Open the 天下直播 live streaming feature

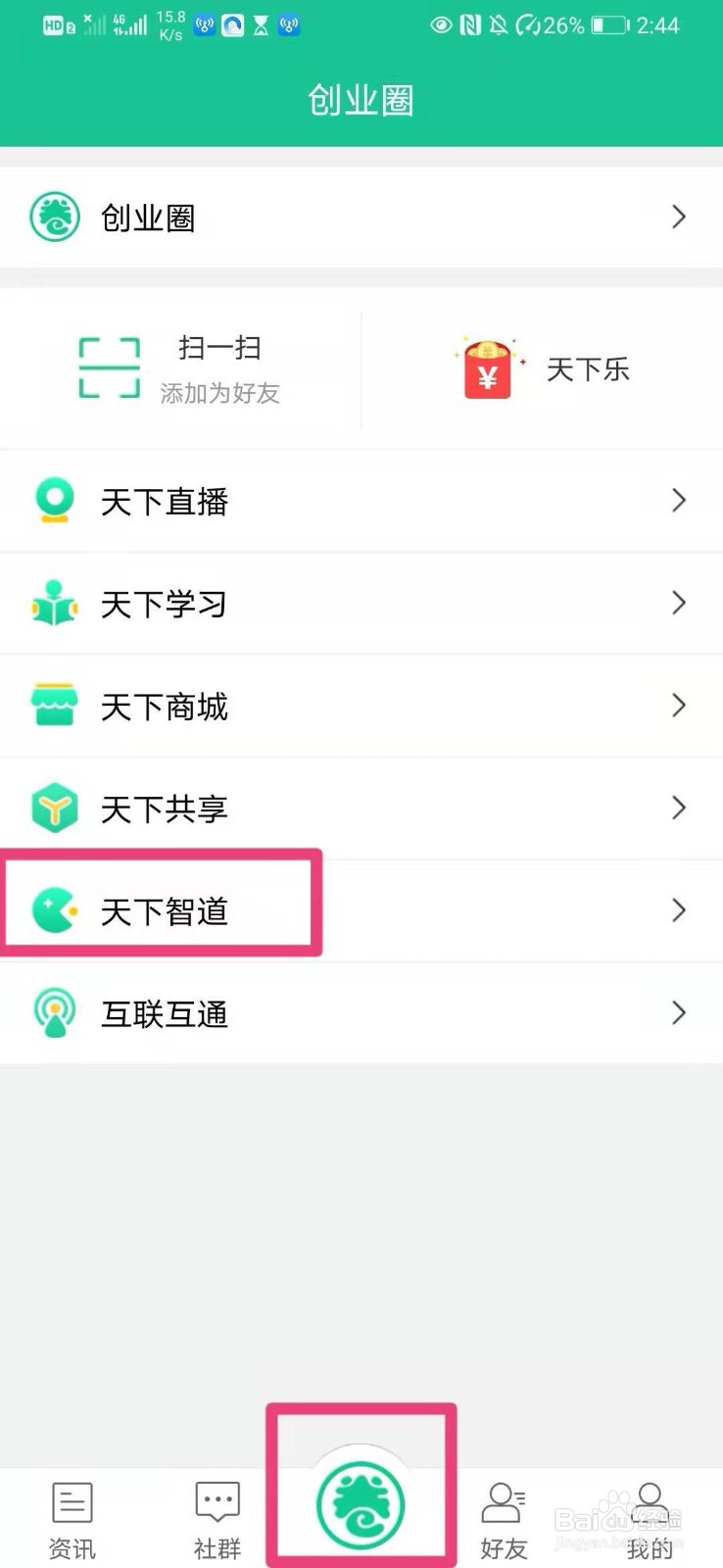coord(163,501)
